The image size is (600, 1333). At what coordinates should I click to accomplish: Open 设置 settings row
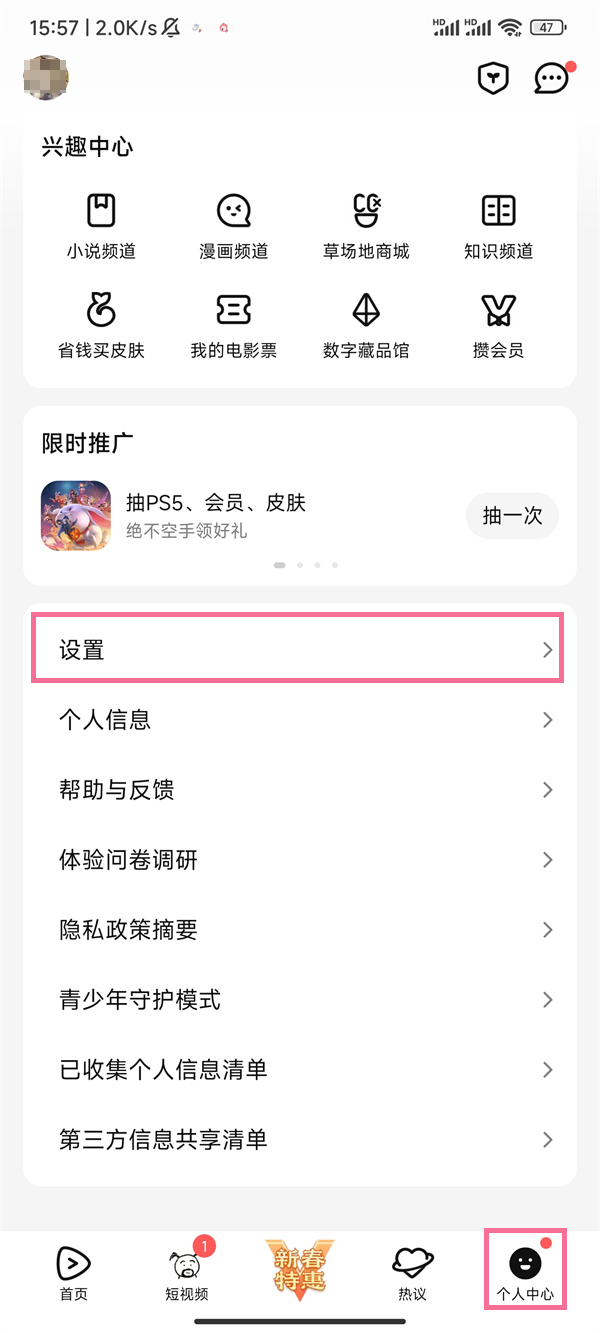(x=299, y=650)
